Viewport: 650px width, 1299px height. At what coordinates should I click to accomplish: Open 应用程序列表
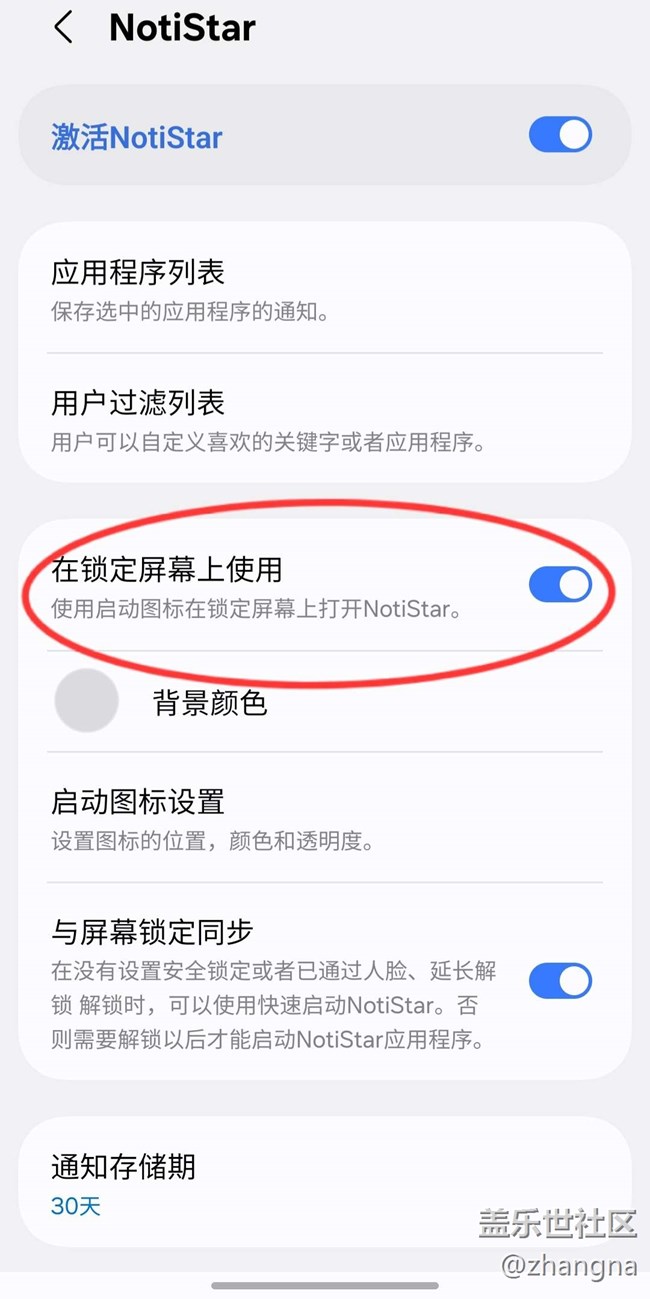click(324, 290)
